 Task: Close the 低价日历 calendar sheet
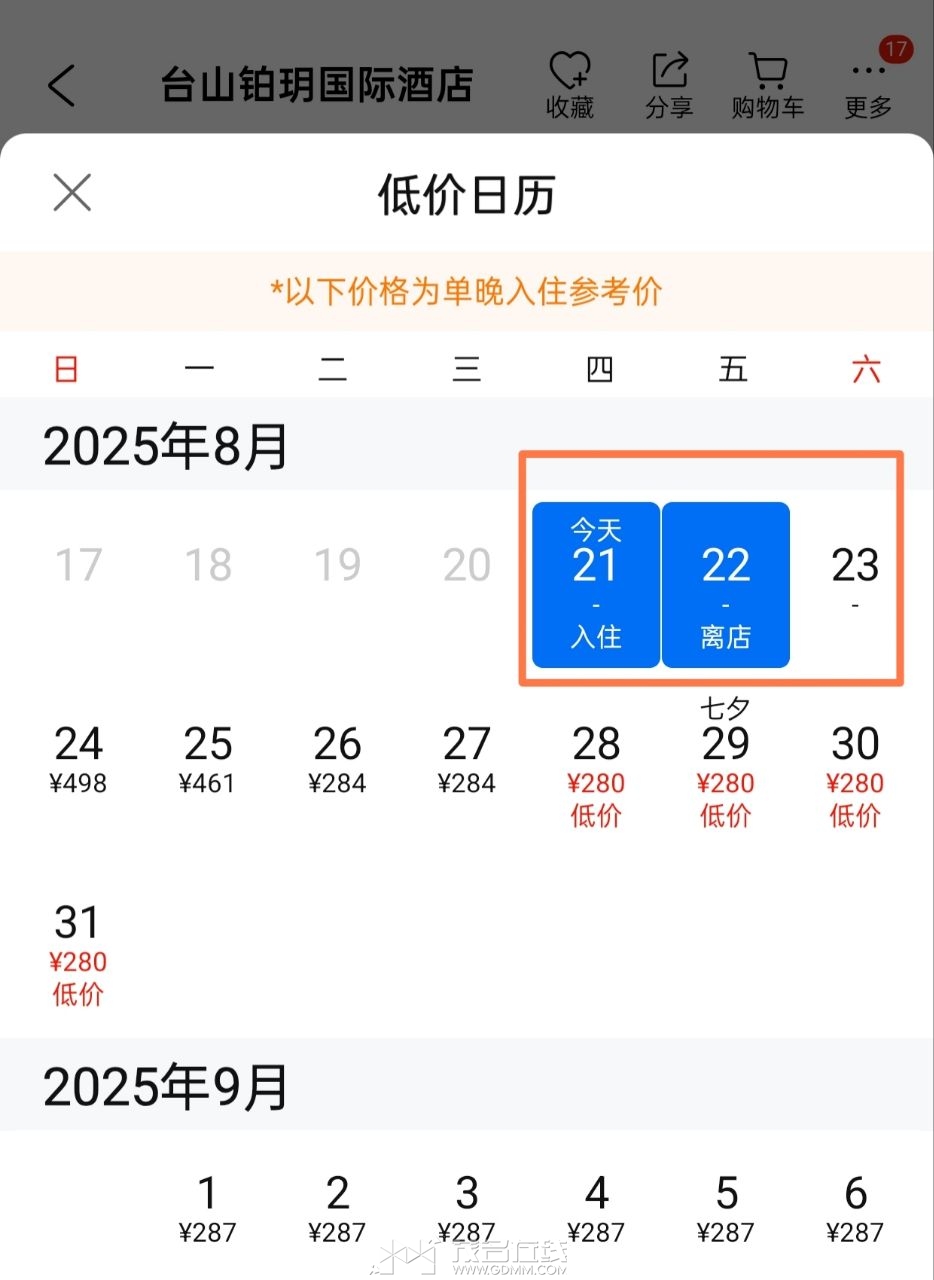pos(72,192)
